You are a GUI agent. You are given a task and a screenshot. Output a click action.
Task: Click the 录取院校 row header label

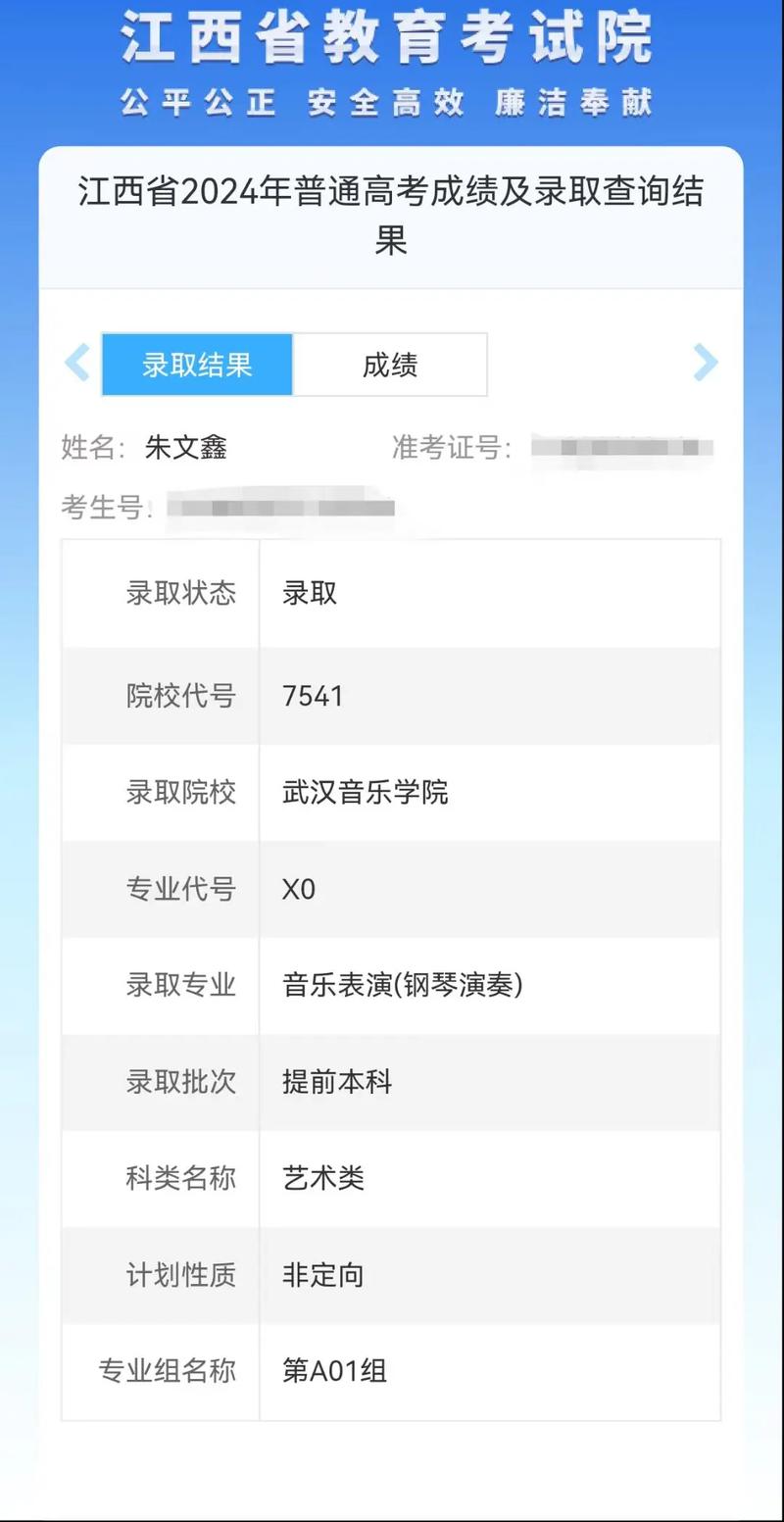click(179, 793)
